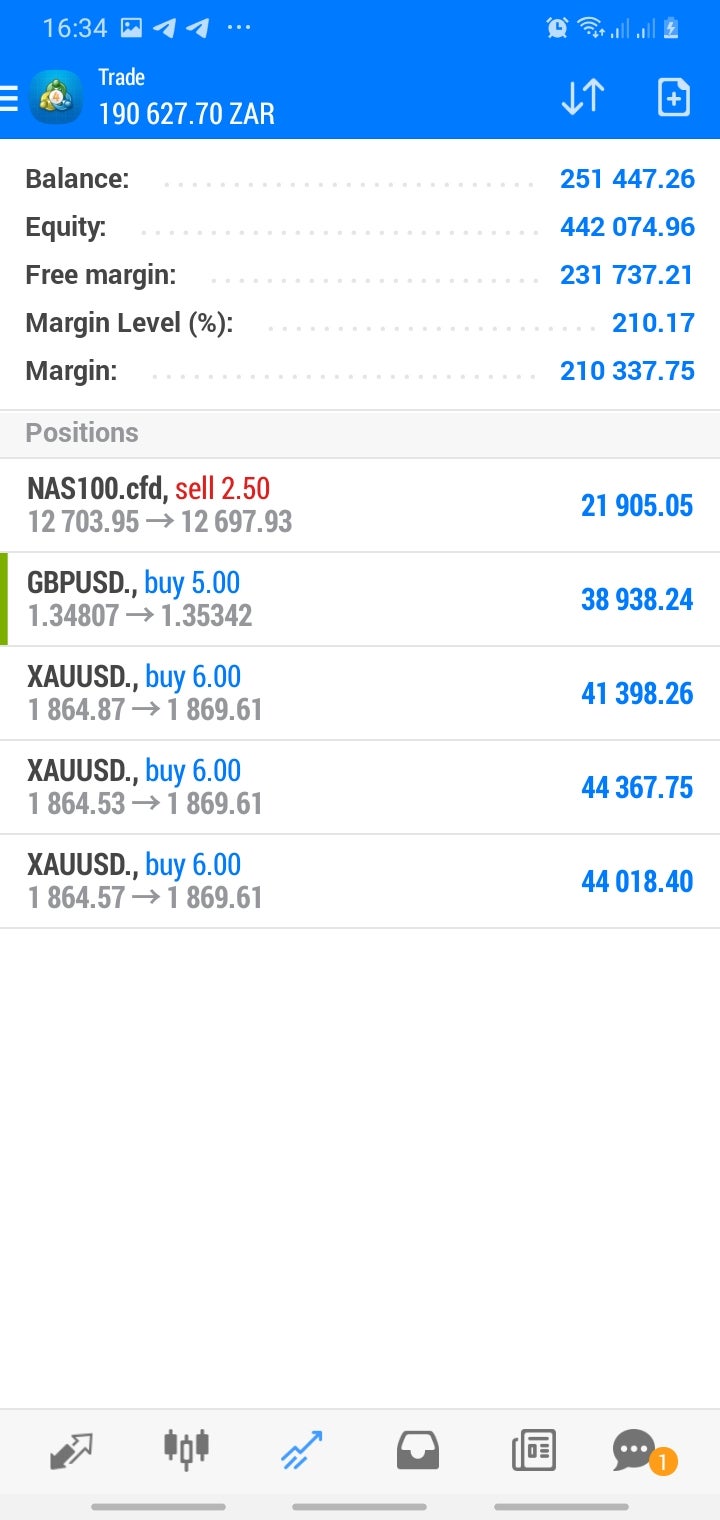The image size is (720, 1520).
Task: Open the hamburger drawer menu
Action: 9,99
